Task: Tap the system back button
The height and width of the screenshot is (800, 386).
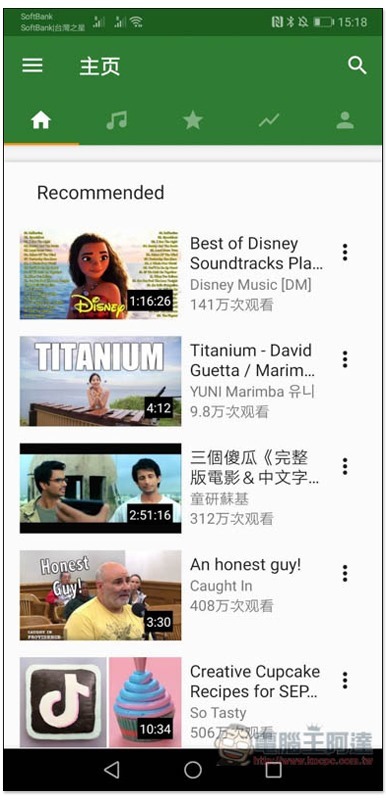Action: (112, 770)
